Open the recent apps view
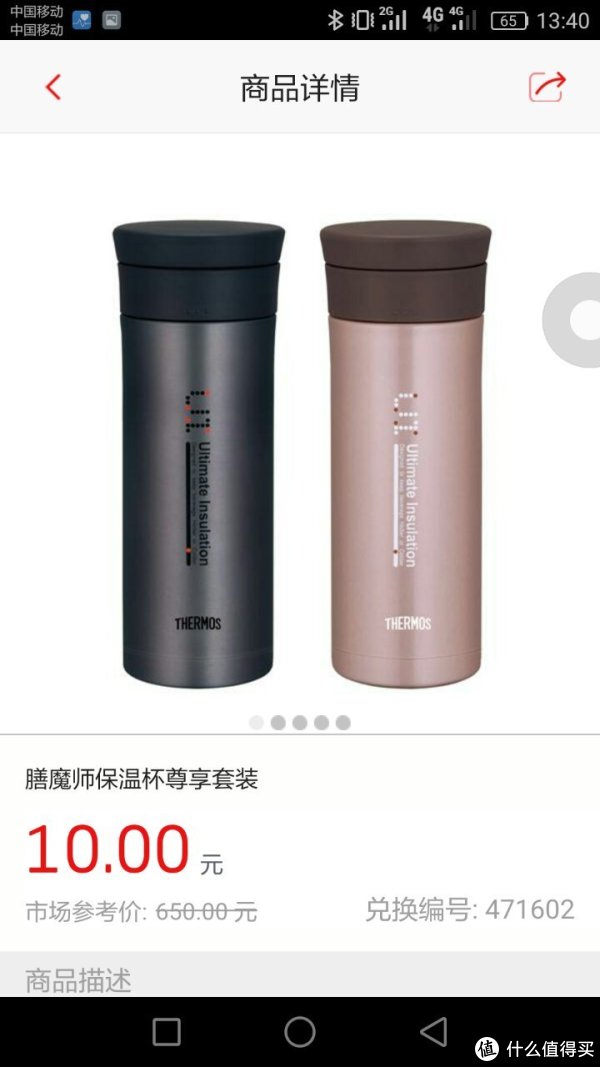Image resolution: width=600 pixels, height=1067 pixels. [166, 1031]
